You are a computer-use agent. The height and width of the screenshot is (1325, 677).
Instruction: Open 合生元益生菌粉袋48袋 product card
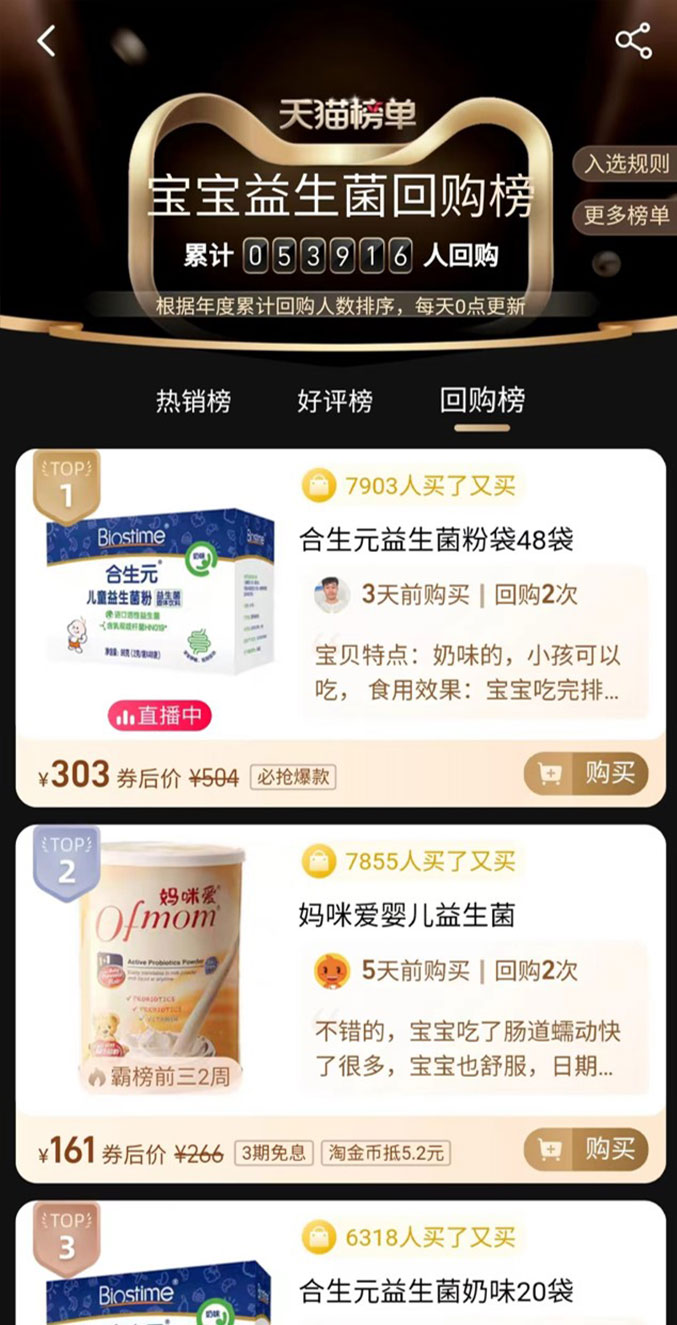436,541
